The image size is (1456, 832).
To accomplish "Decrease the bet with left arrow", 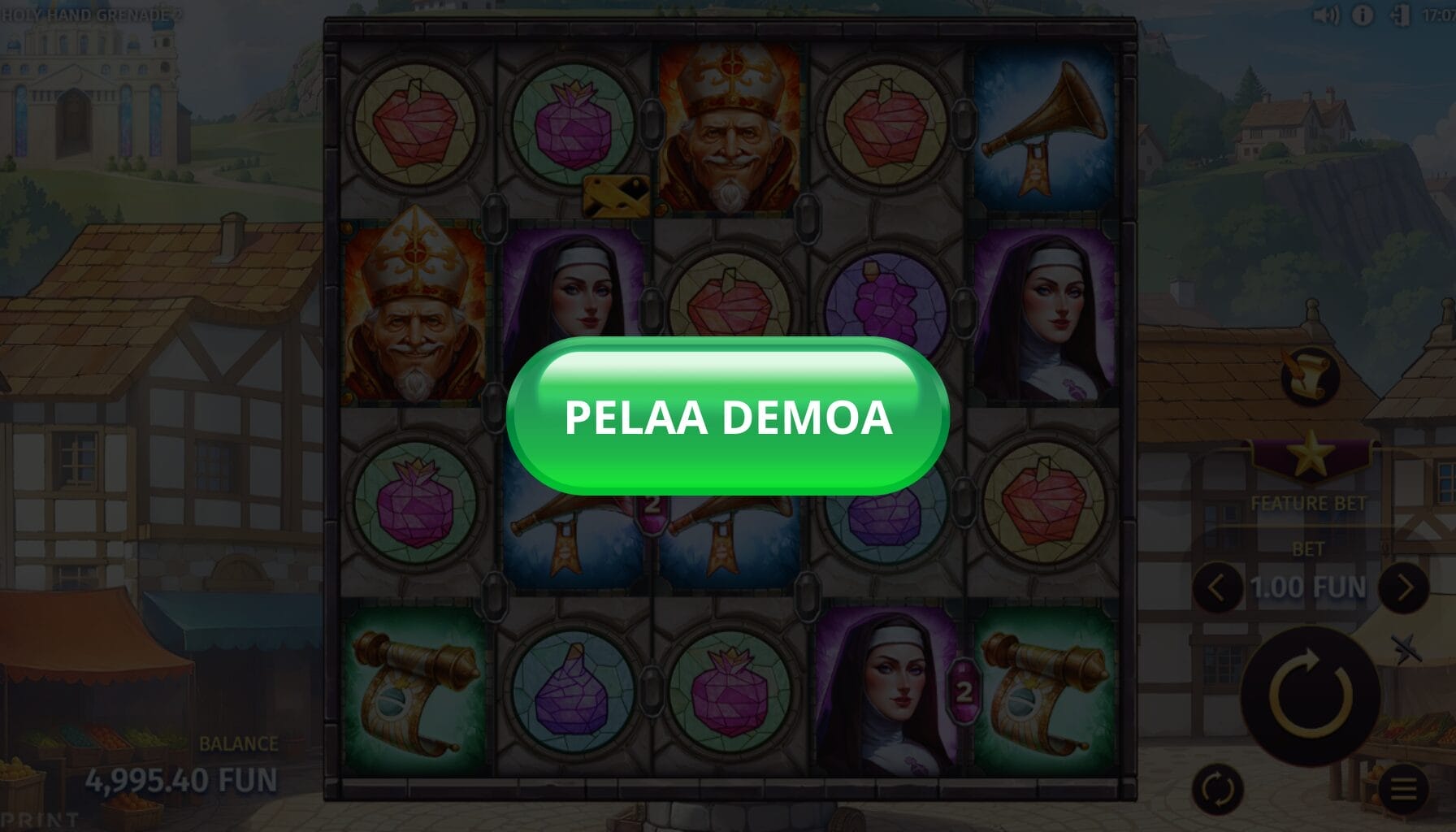I will coord(1215,587).
